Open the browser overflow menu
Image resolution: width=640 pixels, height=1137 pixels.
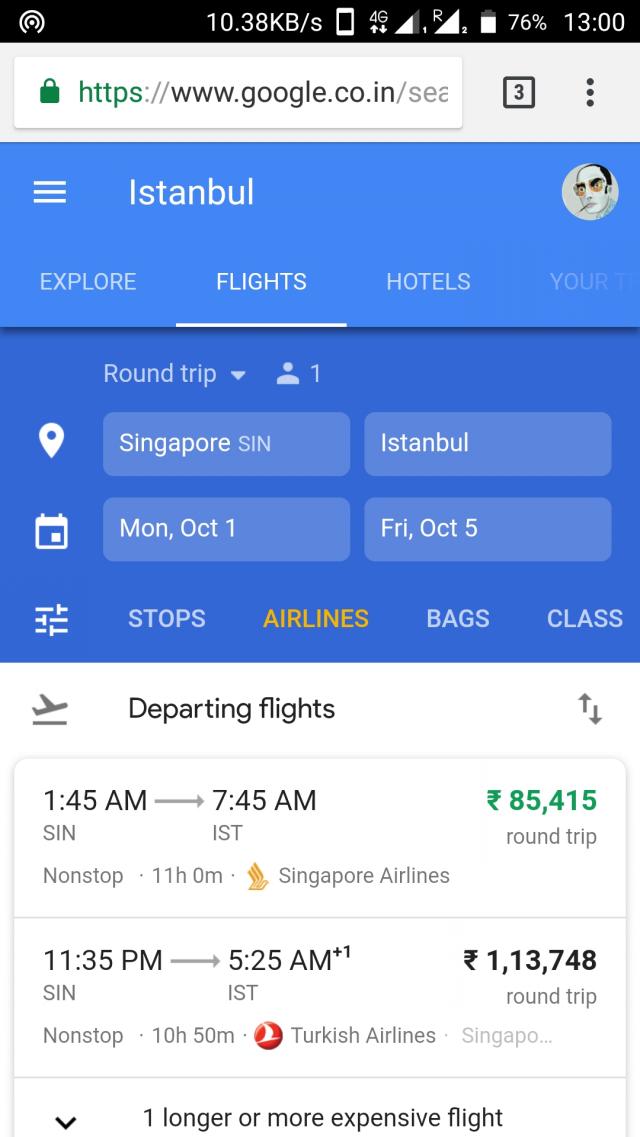tap(590, 93)
